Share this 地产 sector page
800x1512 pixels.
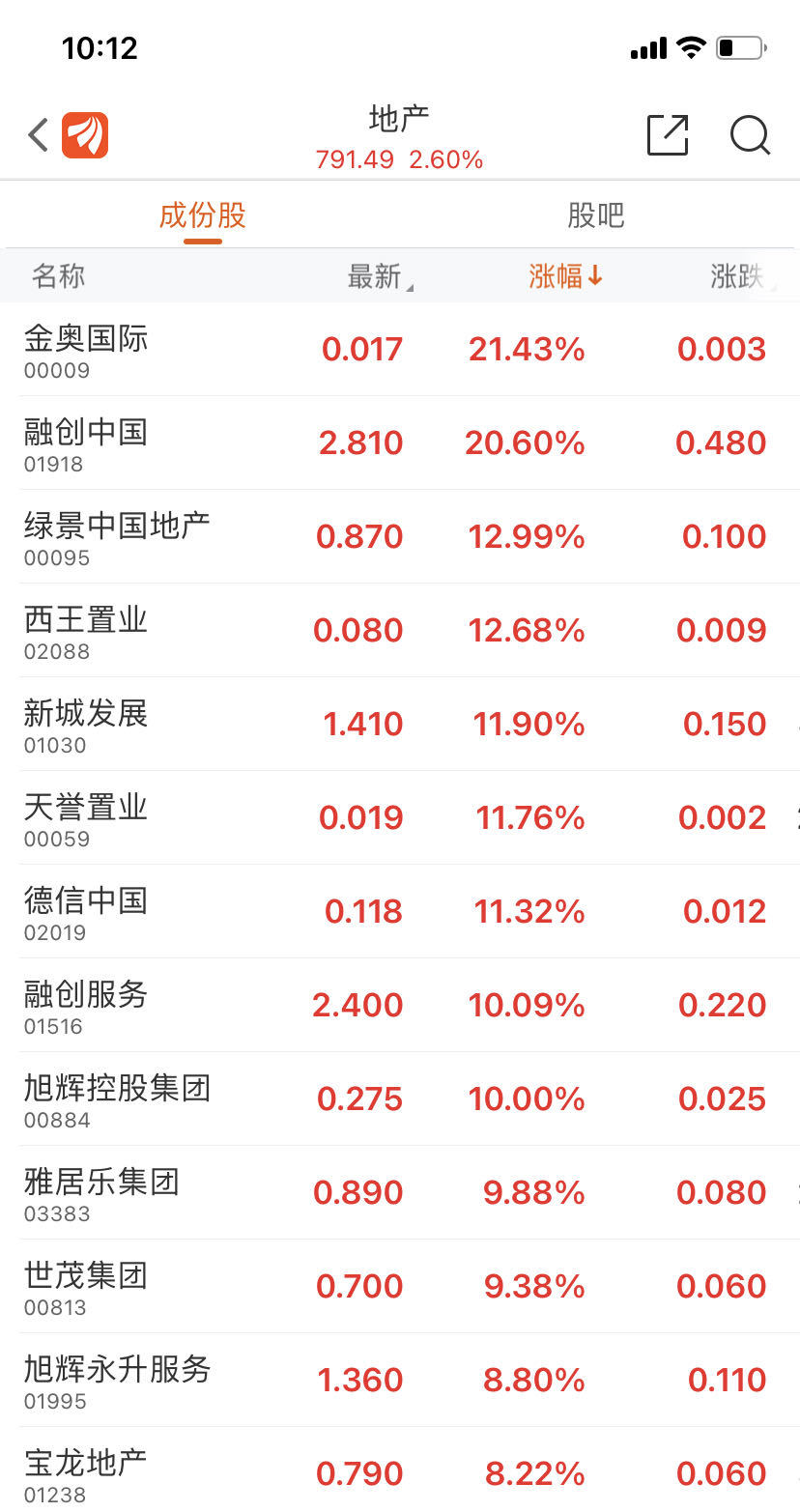667,135
